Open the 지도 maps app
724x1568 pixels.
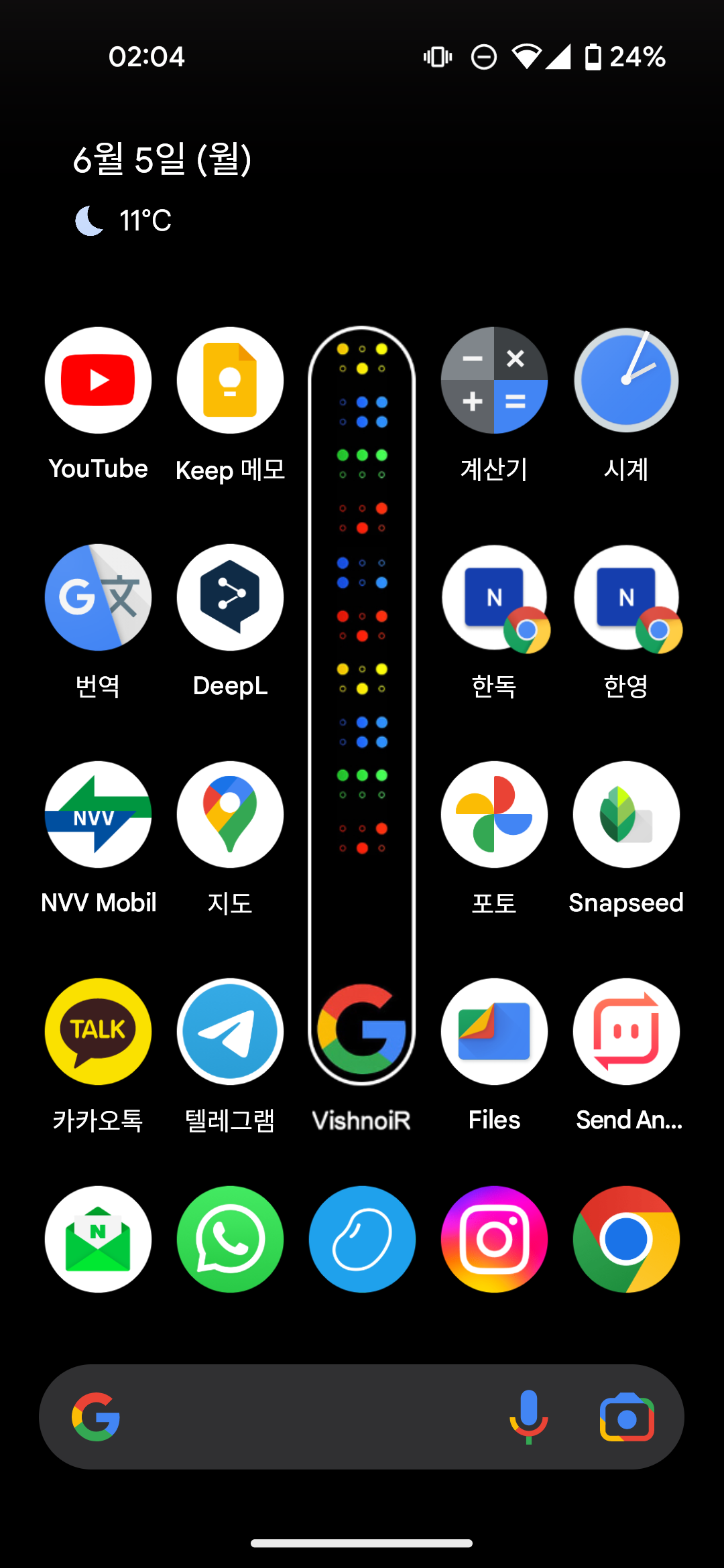pos(230,814)
